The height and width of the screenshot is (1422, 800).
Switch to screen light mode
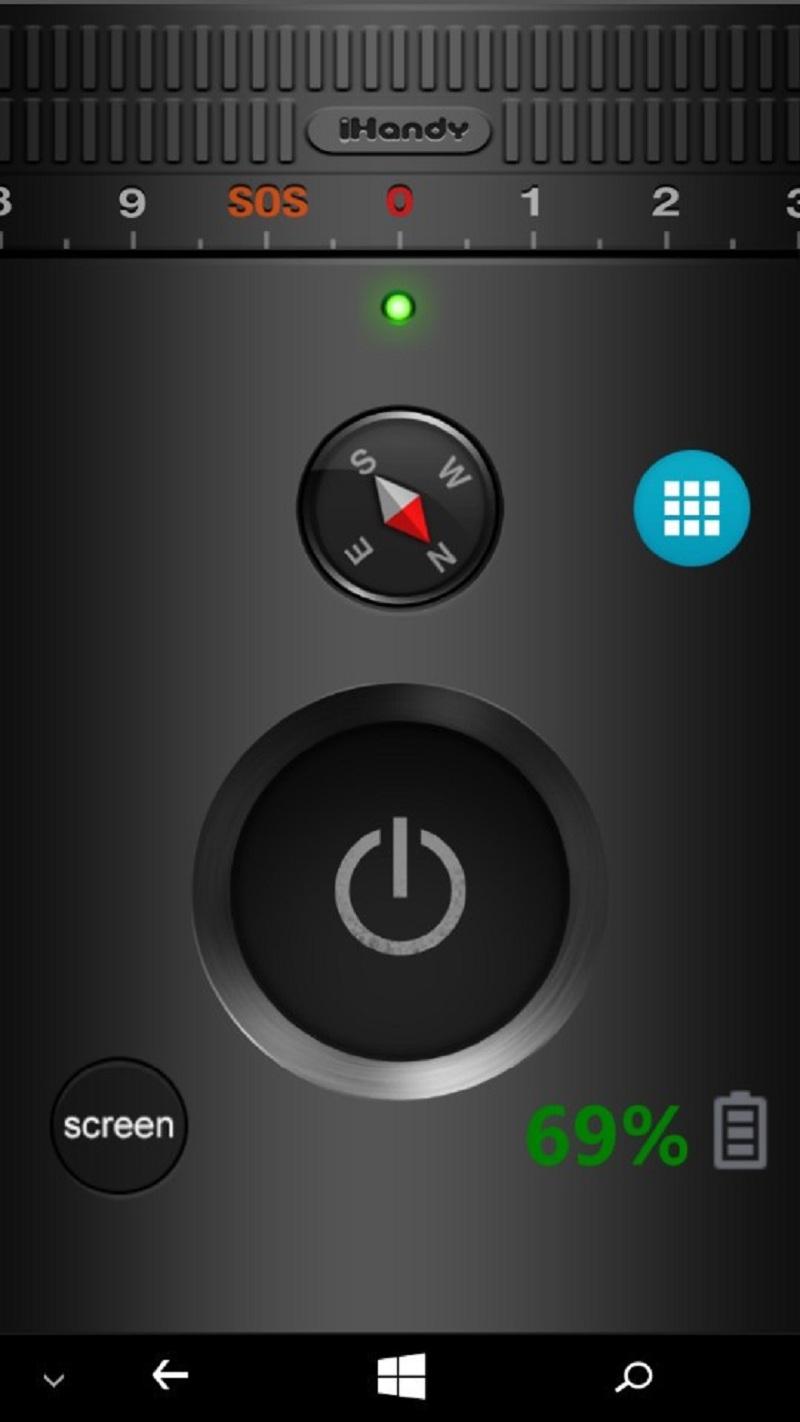pos(119,1126)
